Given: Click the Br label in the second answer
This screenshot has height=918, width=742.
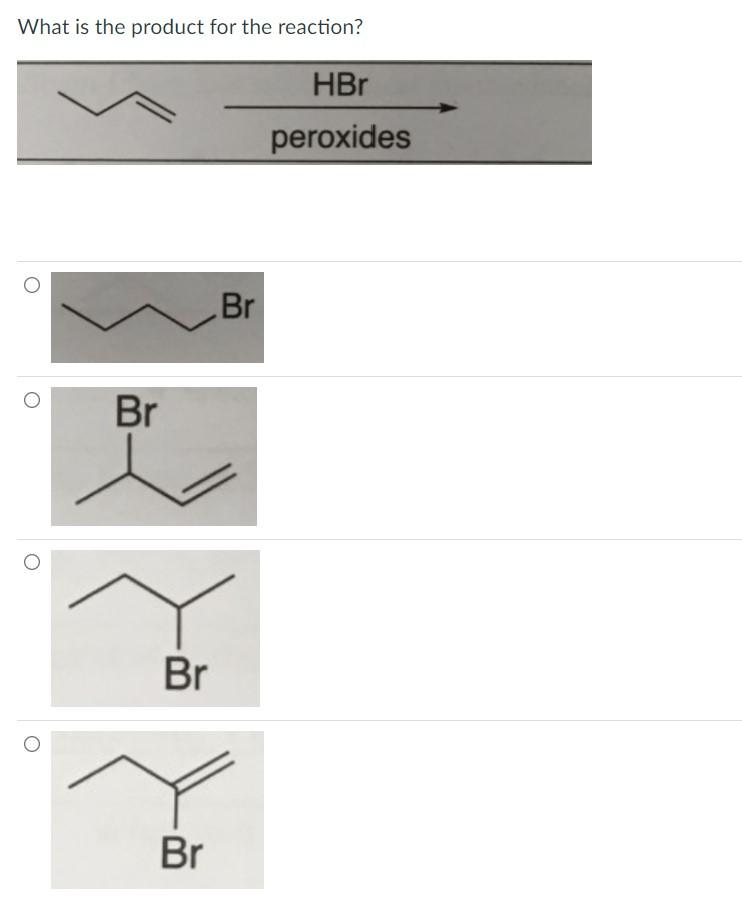Looking at the screenshot, I should [x=134, y=410].
